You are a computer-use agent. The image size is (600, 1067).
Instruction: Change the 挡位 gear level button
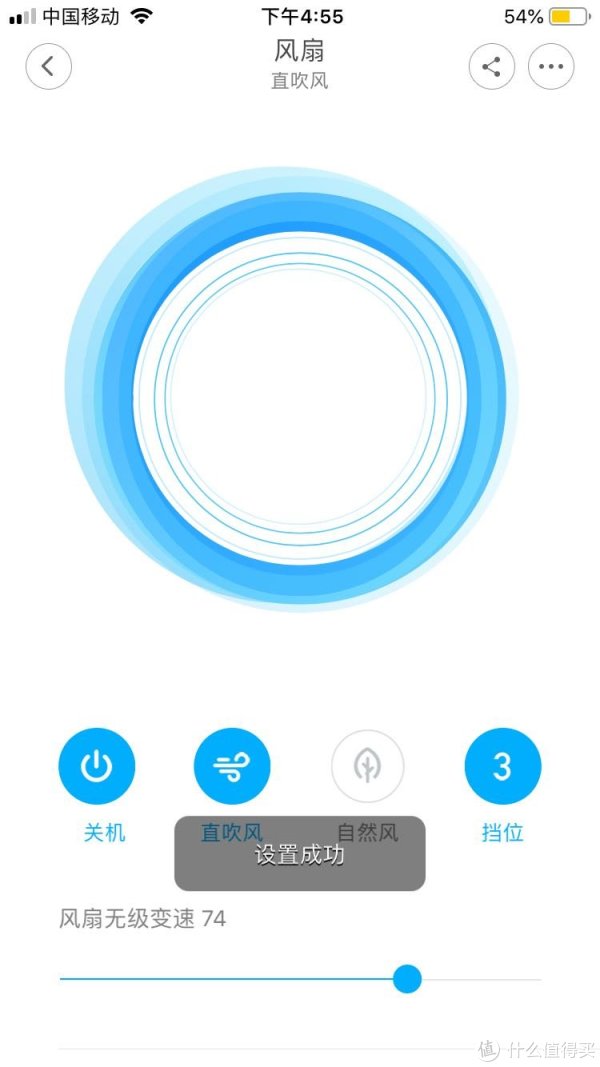pos(502,767)
